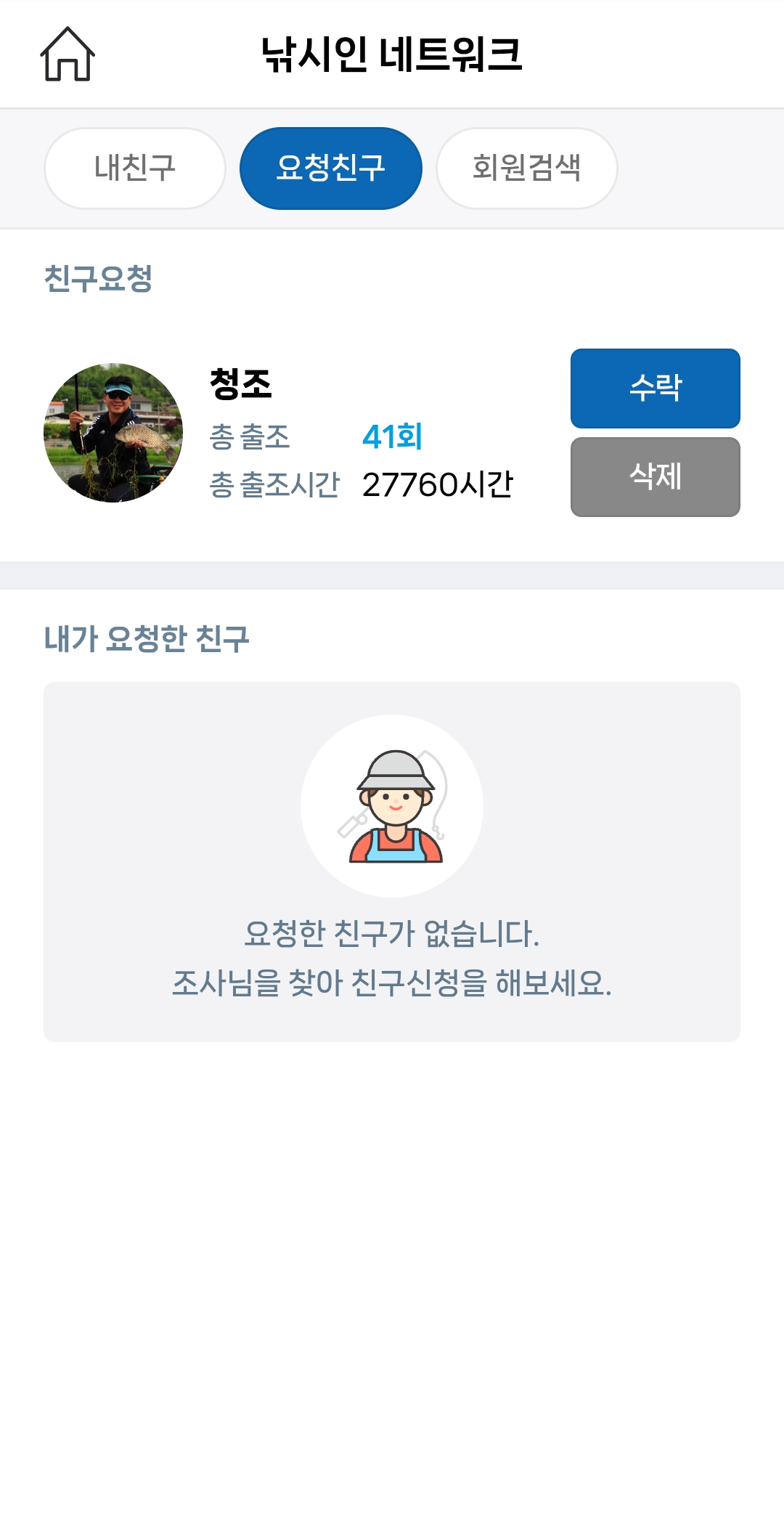Switch to the 내친구 tab
Image resolution: width=784 pixels, height=1533 pixels.
tap(135, 168)
